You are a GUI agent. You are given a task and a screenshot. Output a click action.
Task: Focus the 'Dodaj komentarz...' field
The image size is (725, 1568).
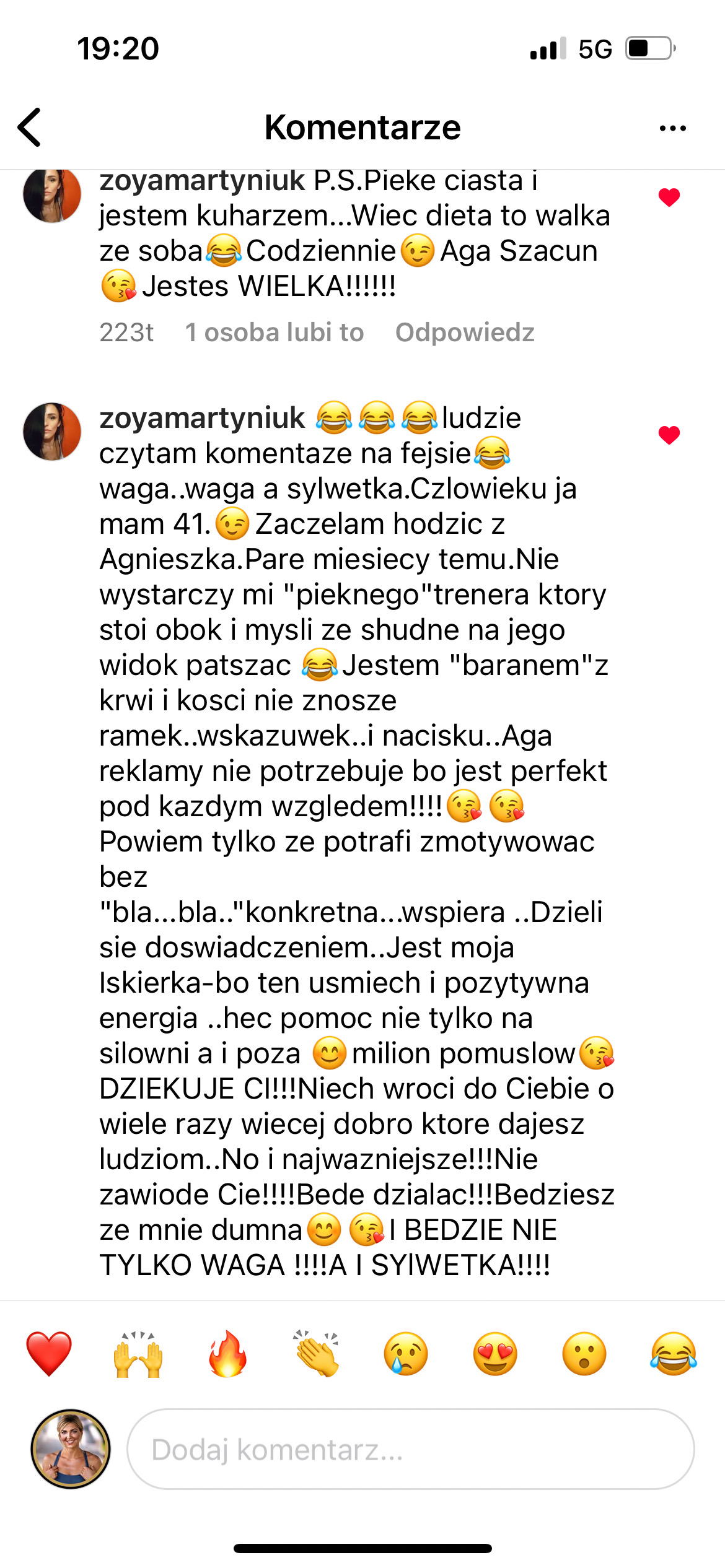click(410, 1449)
